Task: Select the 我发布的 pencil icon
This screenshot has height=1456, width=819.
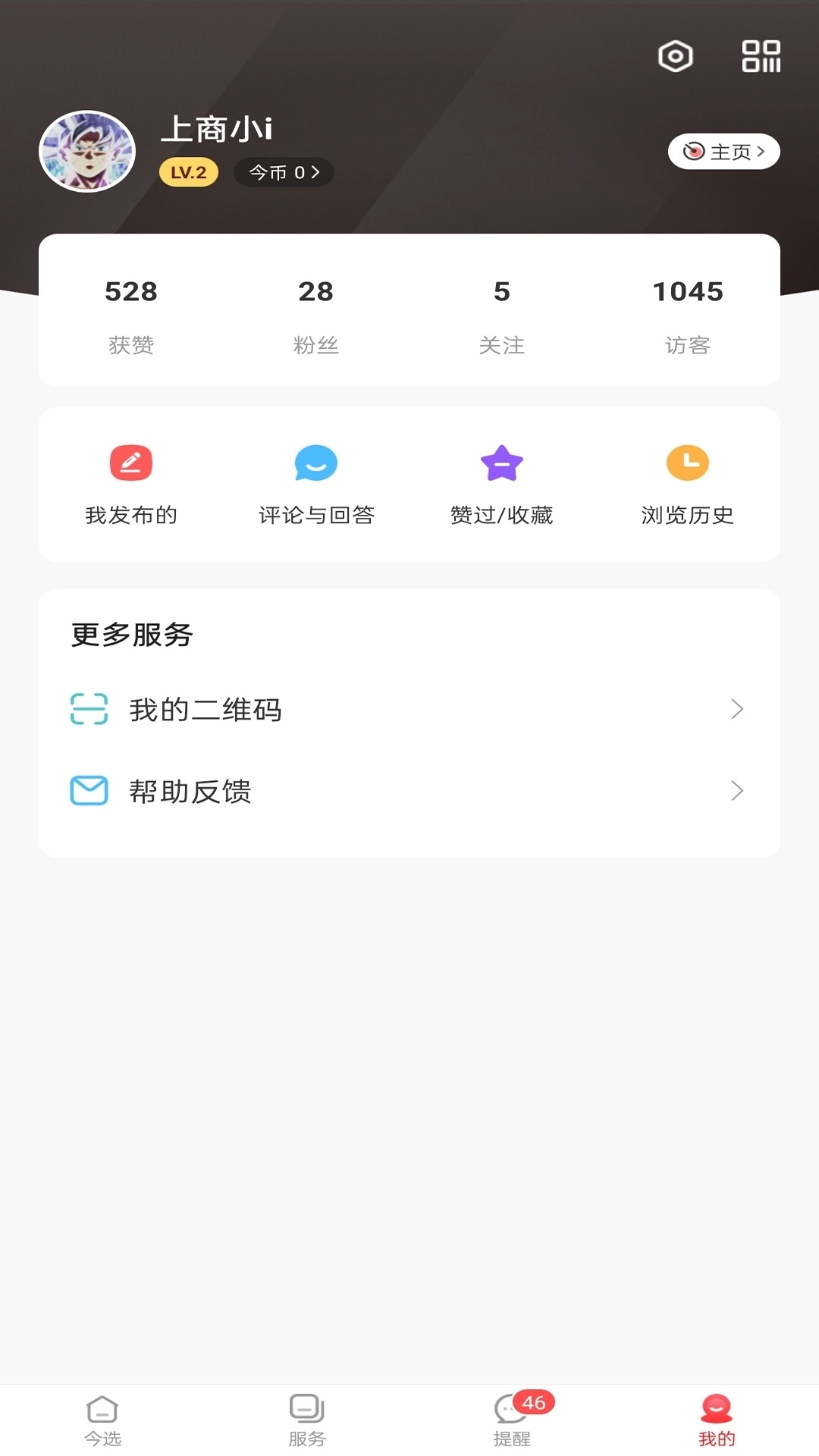Action: [x=130, y=463]
